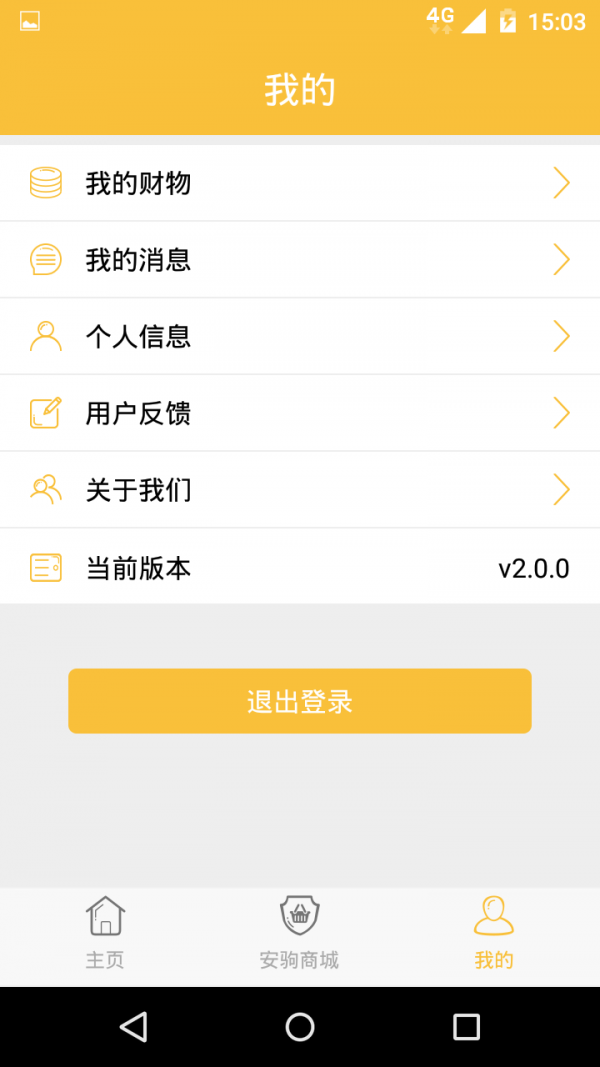Go back using the system back button
This screenshot has width=600, height=1067.
click(x=133, y=1026)
